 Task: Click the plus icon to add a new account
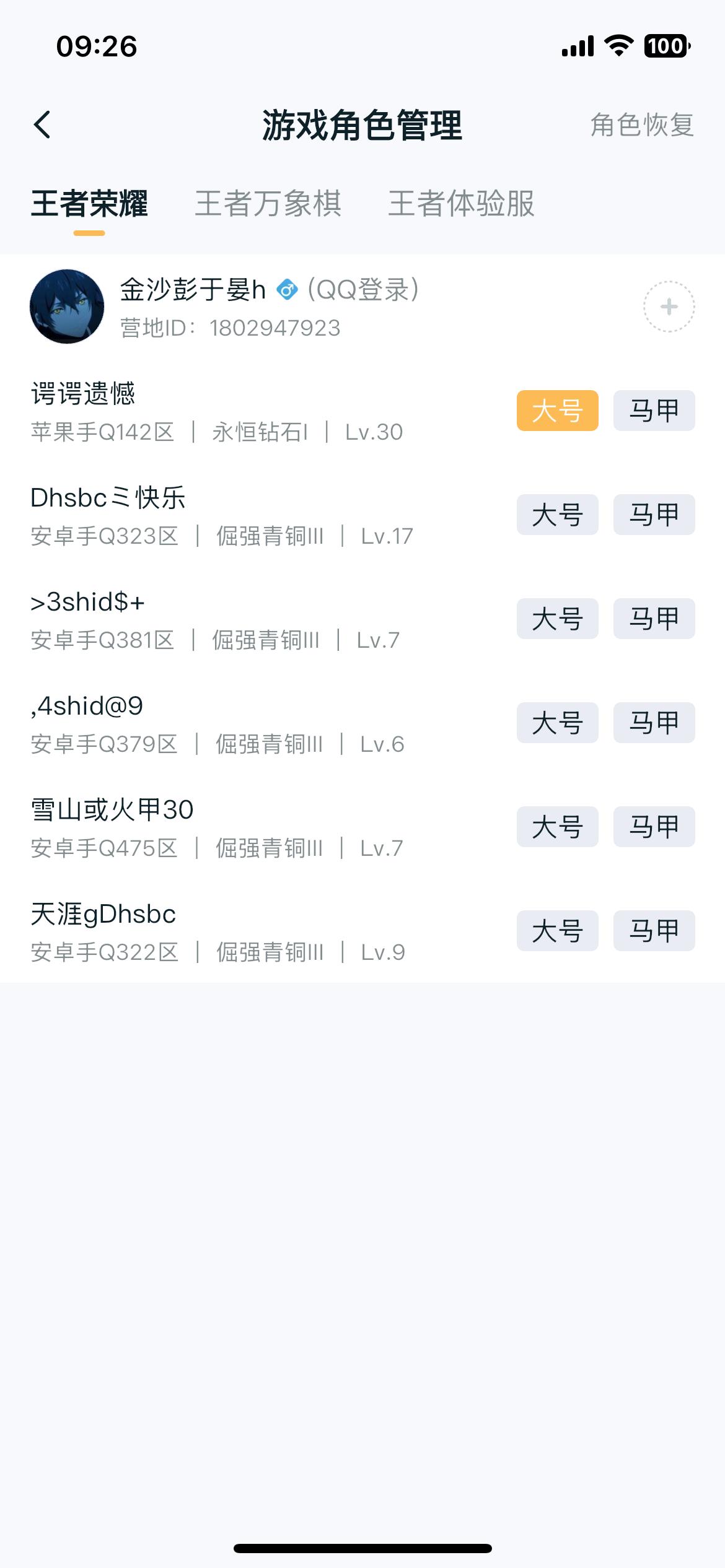click(x=668, y=307)
